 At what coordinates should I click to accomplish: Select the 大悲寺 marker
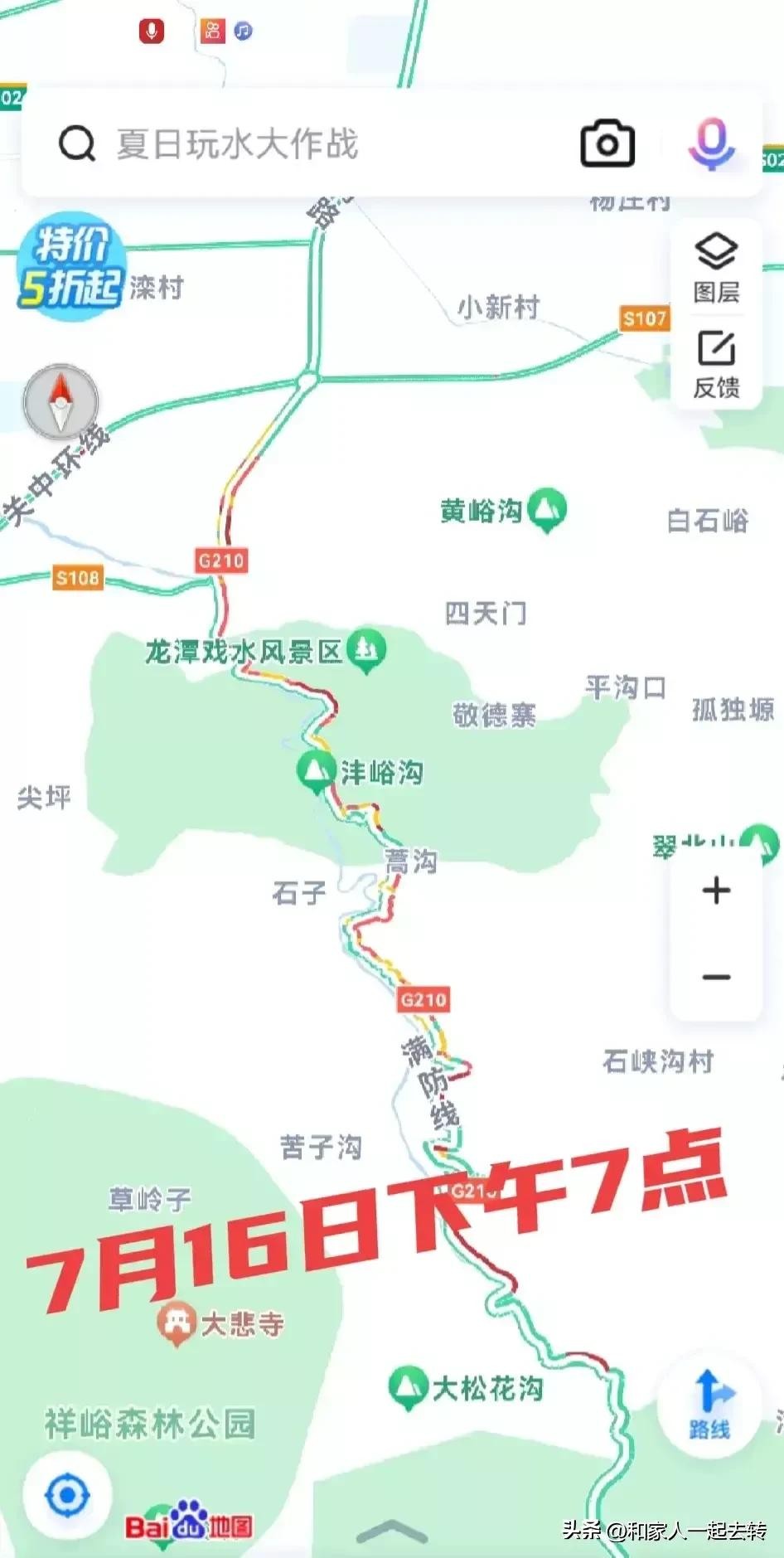coord(177,1323)
